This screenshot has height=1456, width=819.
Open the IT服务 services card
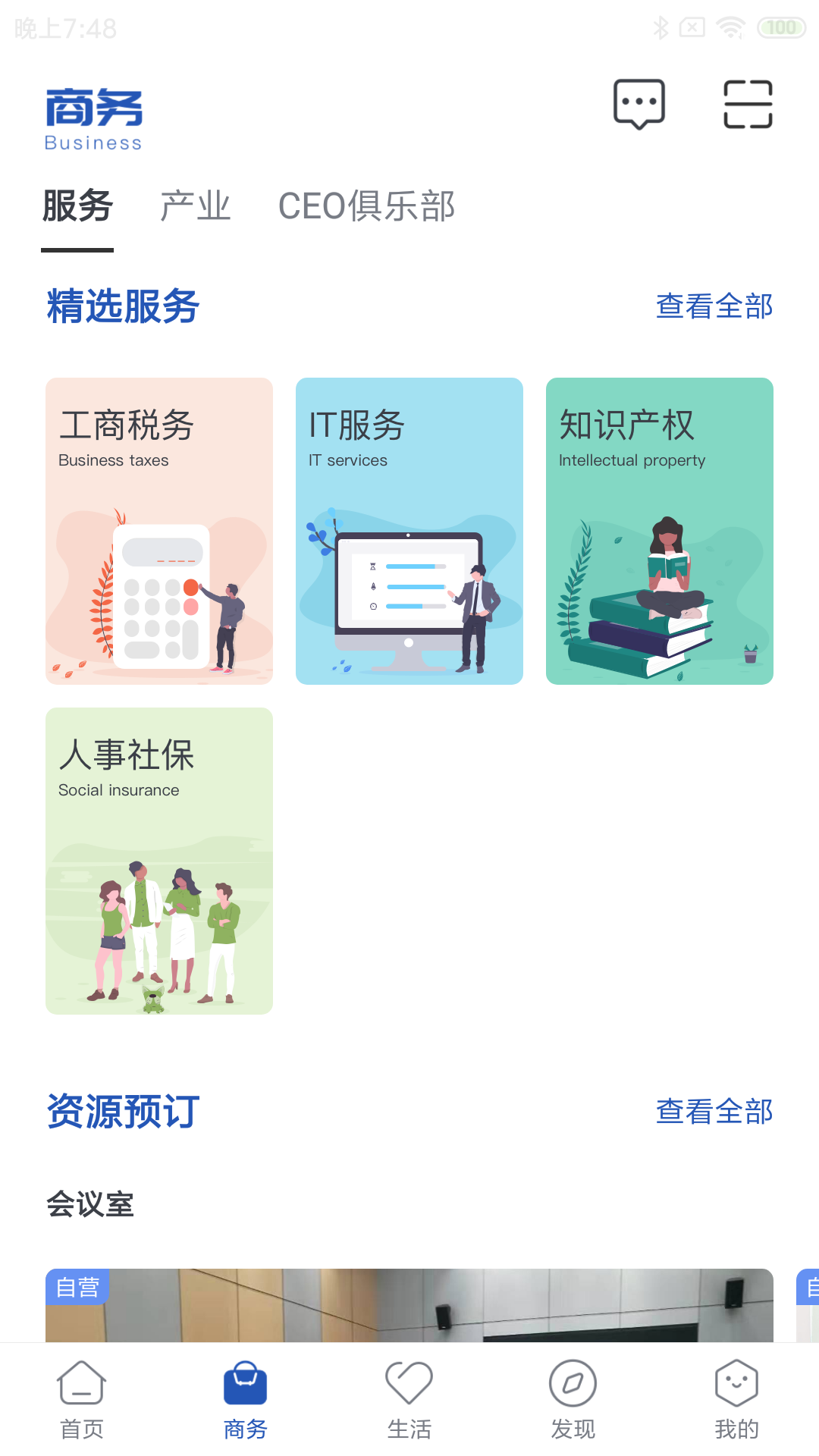pos(409,531)
